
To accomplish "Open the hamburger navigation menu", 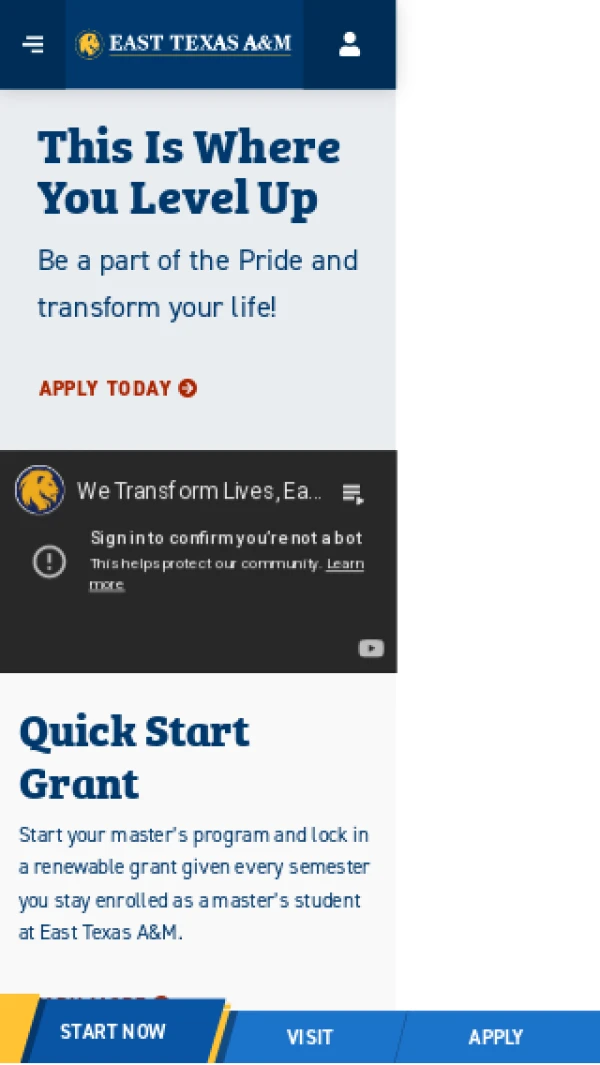I will point(33,44).
